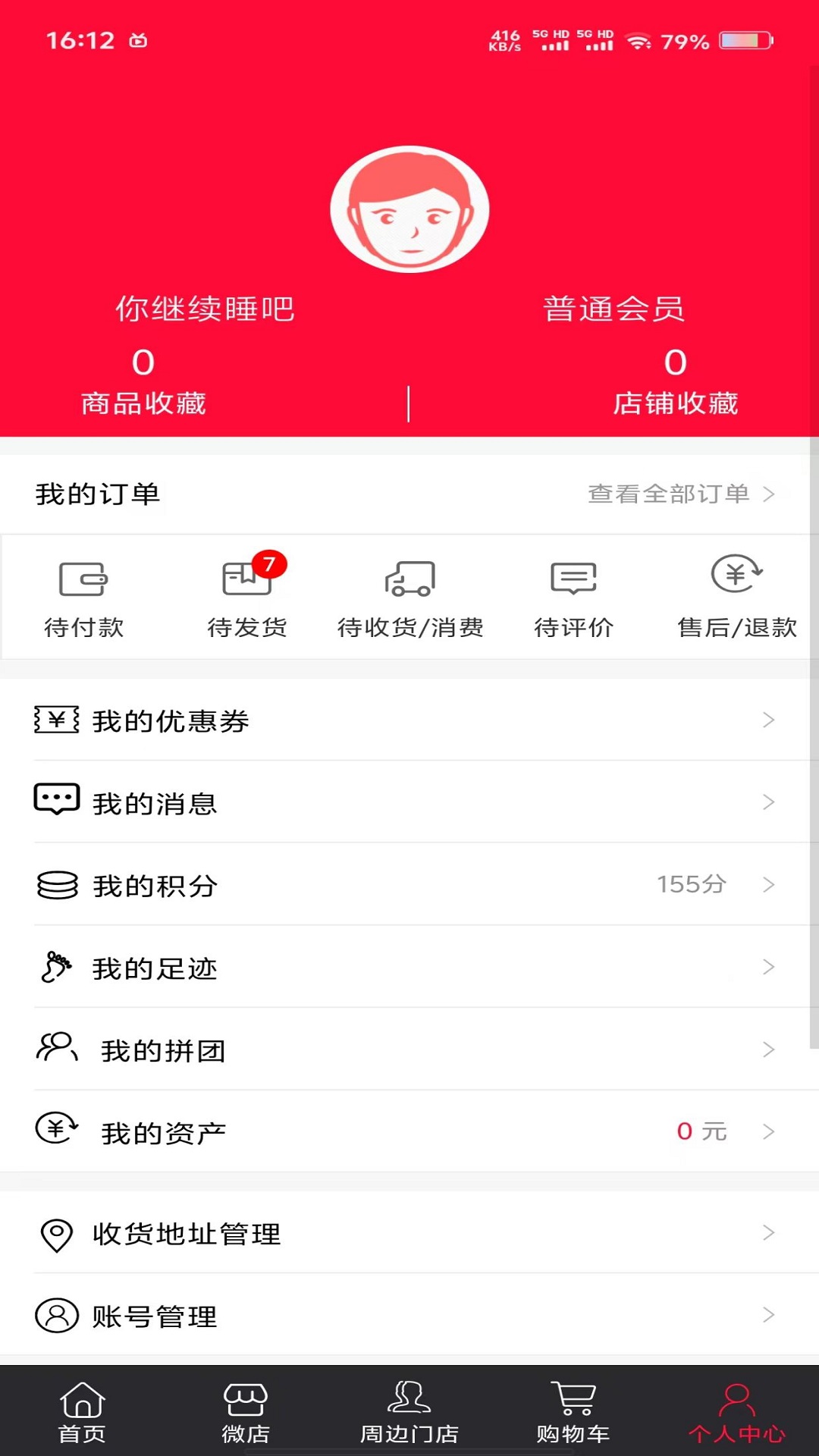Viewport: 819px width, 1456px height.
Task: Open 我的优惠券 coupons
Action: pyautogui.click(x=409, y=720)
